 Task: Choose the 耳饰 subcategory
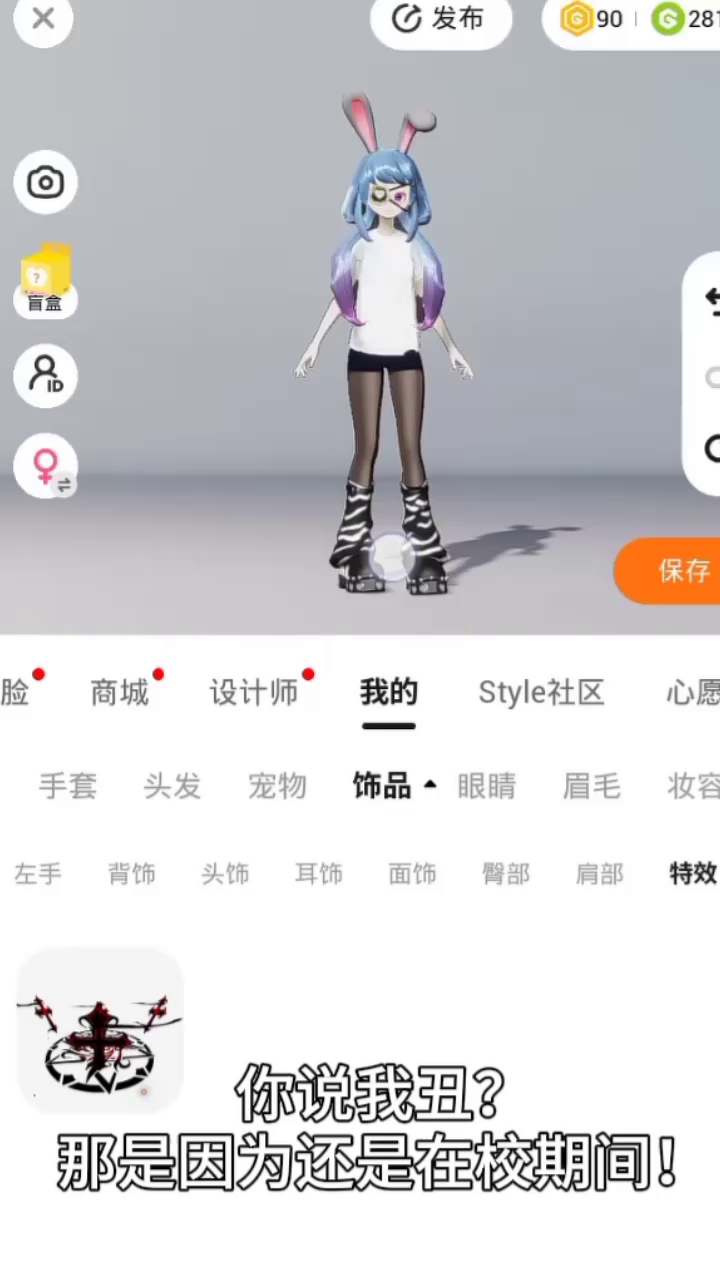[x=319, y=874]
